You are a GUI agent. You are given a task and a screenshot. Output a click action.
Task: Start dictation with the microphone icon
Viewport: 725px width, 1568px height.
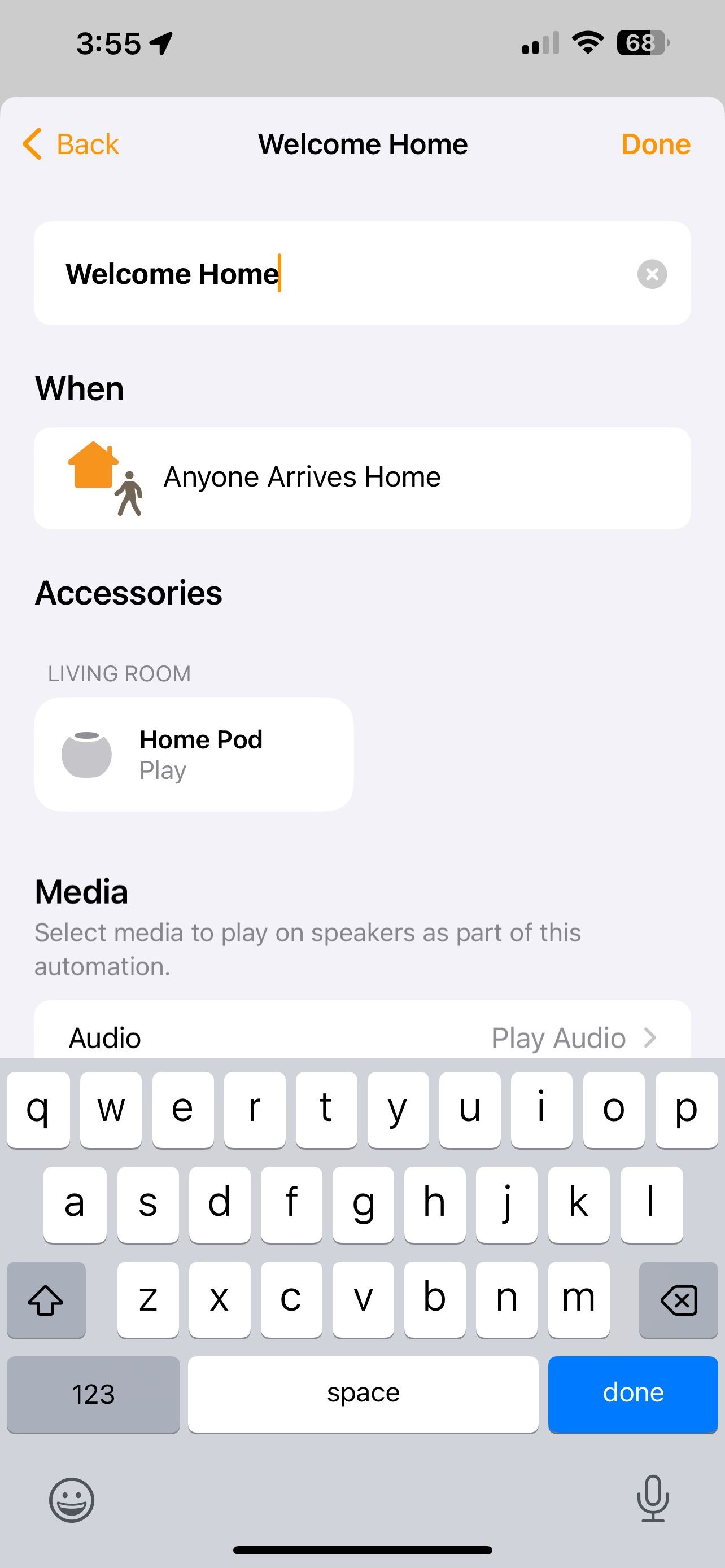tap(653, 1500)
